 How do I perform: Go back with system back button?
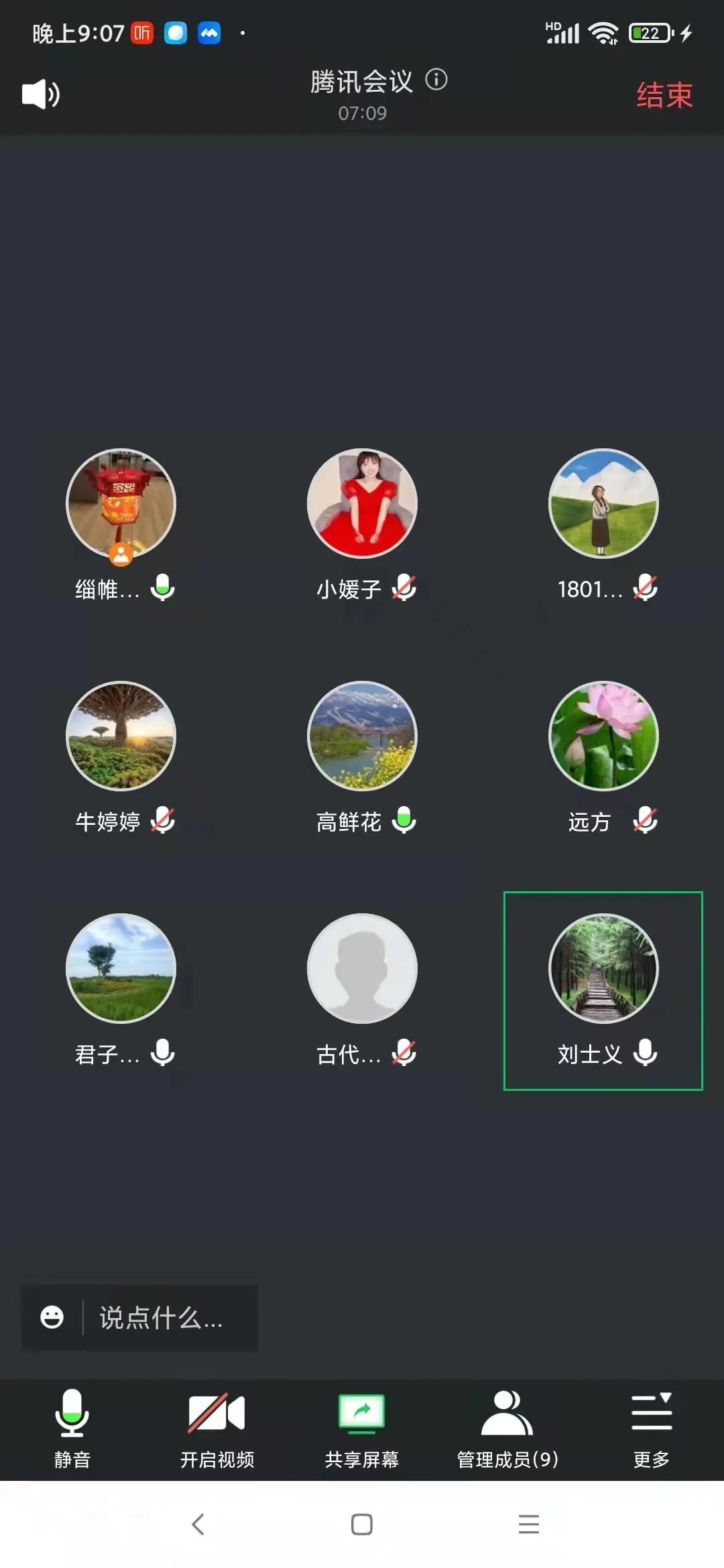(x=198, y=1524)
